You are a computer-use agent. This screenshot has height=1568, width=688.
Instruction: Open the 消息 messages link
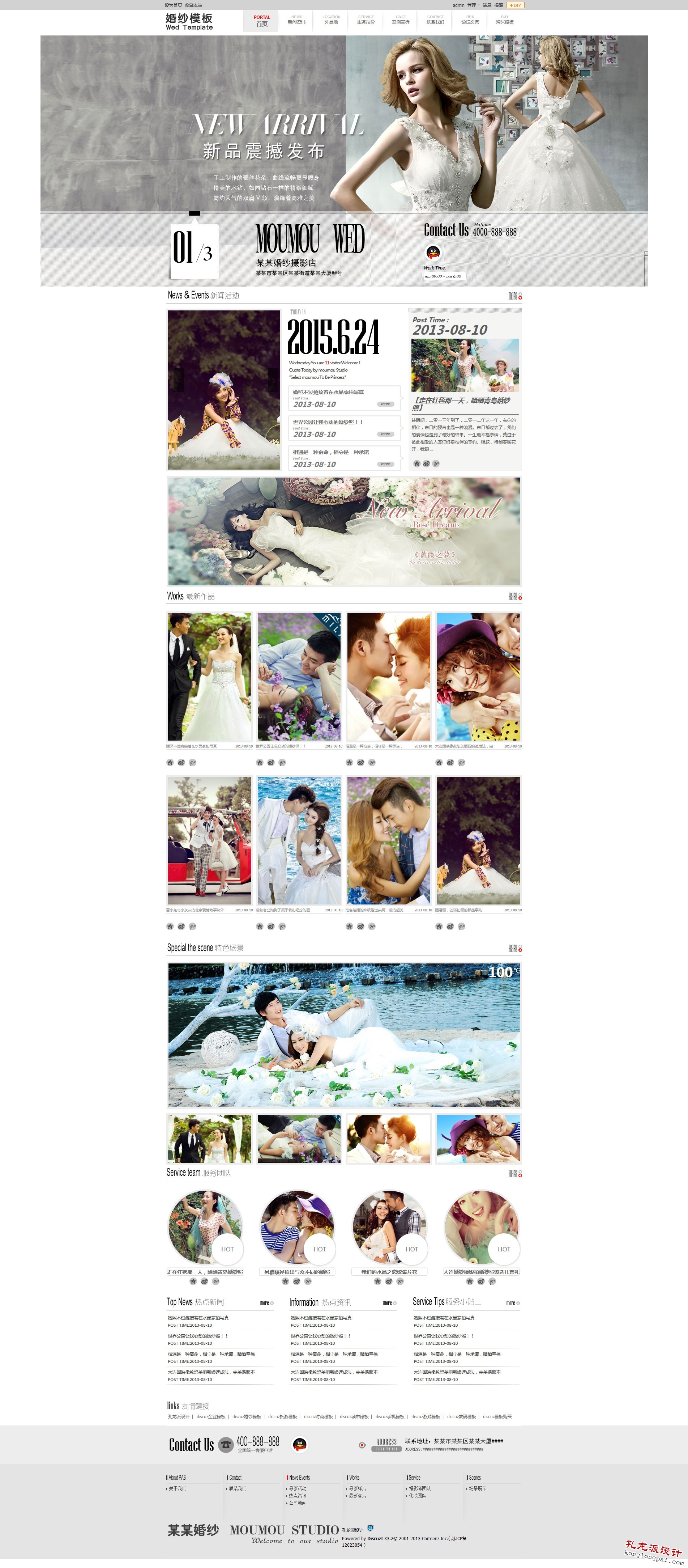(487, 5)
